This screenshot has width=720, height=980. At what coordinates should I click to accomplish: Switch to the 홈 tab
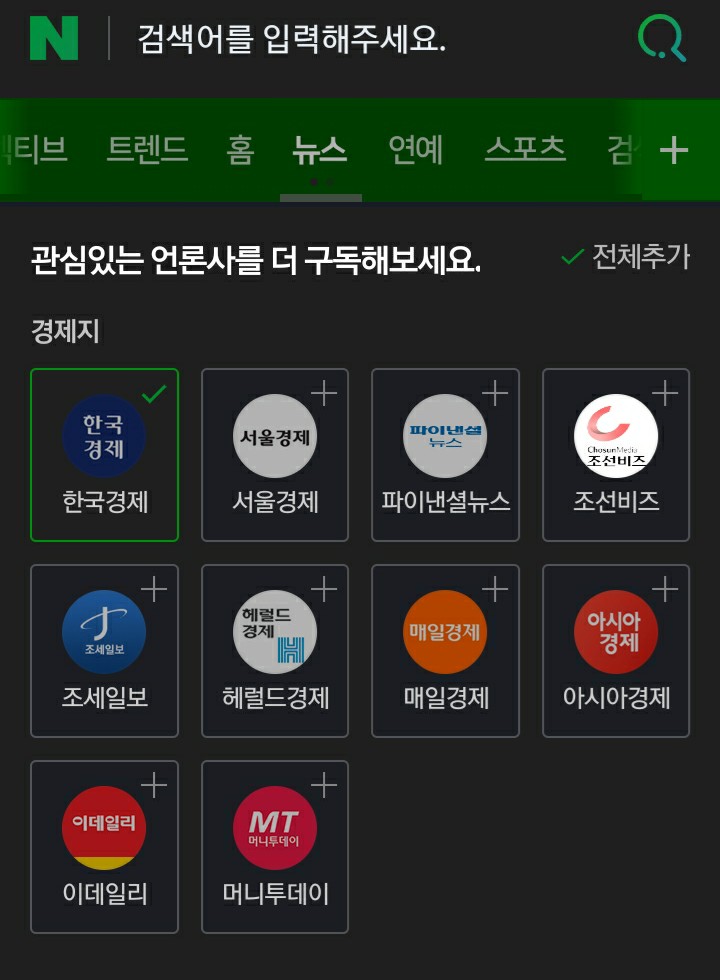[x=240, y=150]
